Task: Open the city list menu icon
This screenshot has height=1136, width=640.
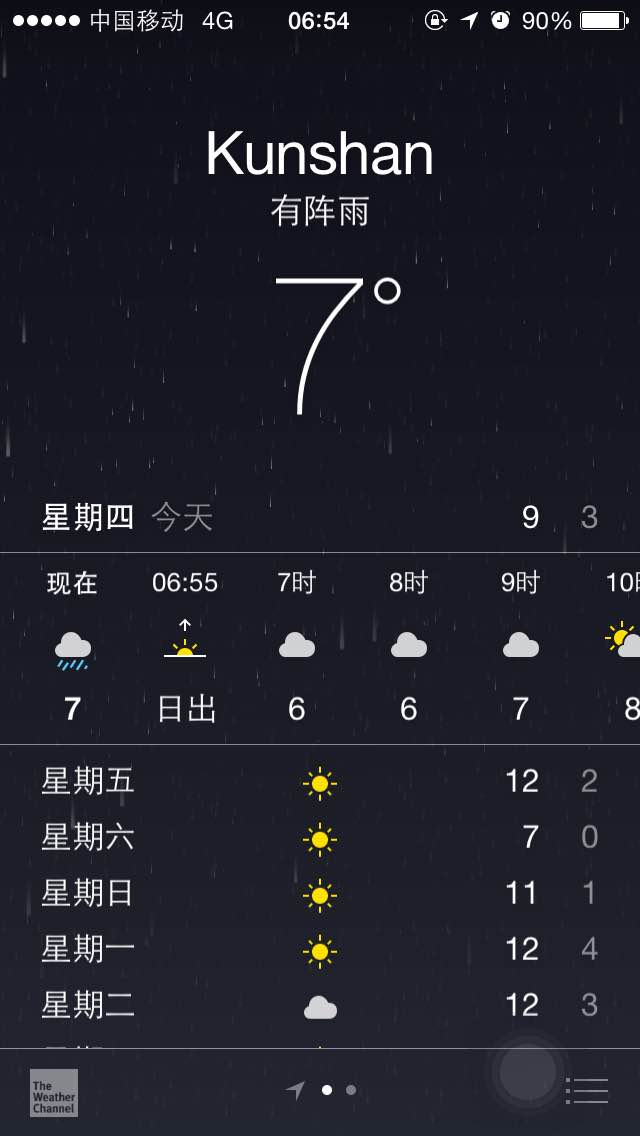Action: click(586, 1090)
